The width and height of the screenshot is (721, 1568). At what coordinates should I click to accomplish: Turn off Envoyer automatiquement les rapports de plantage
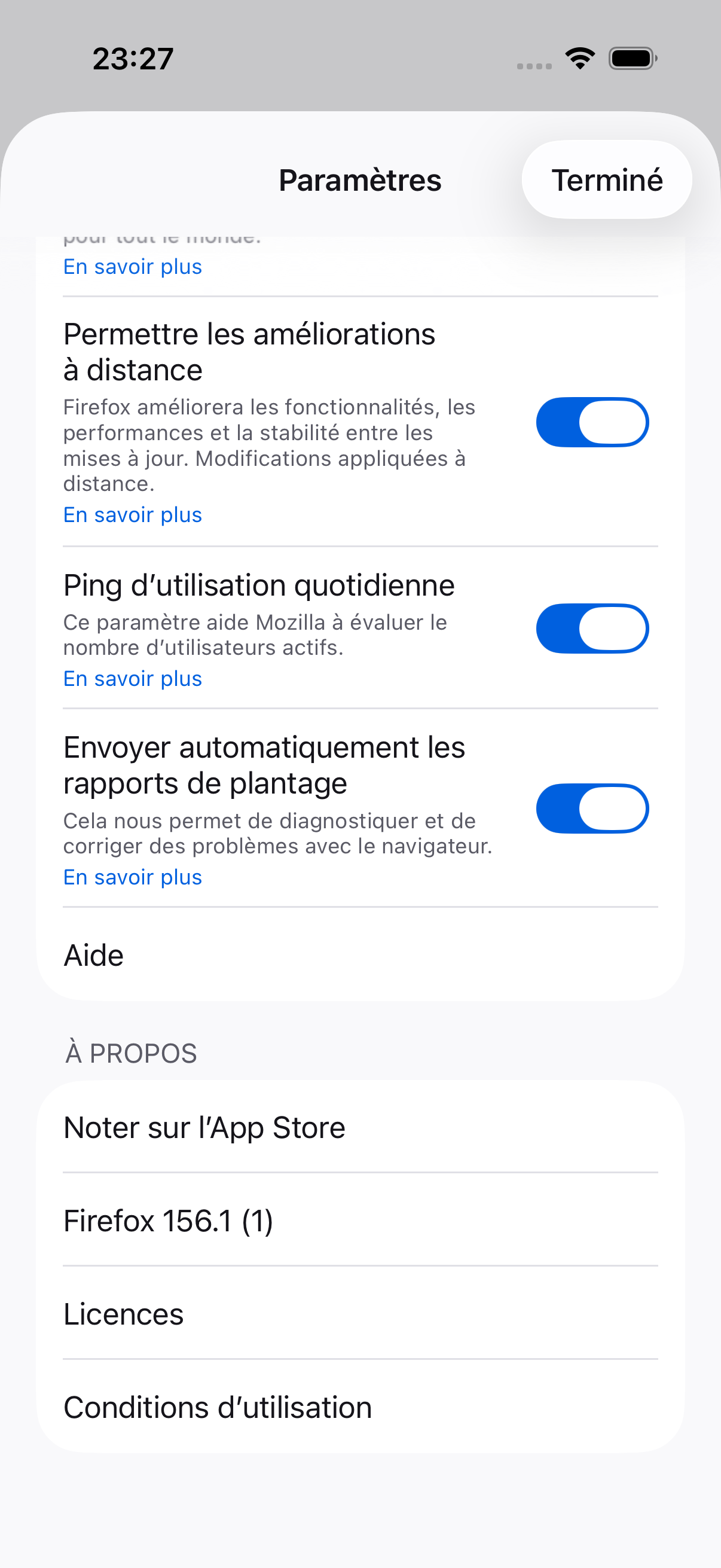point(592,809)
